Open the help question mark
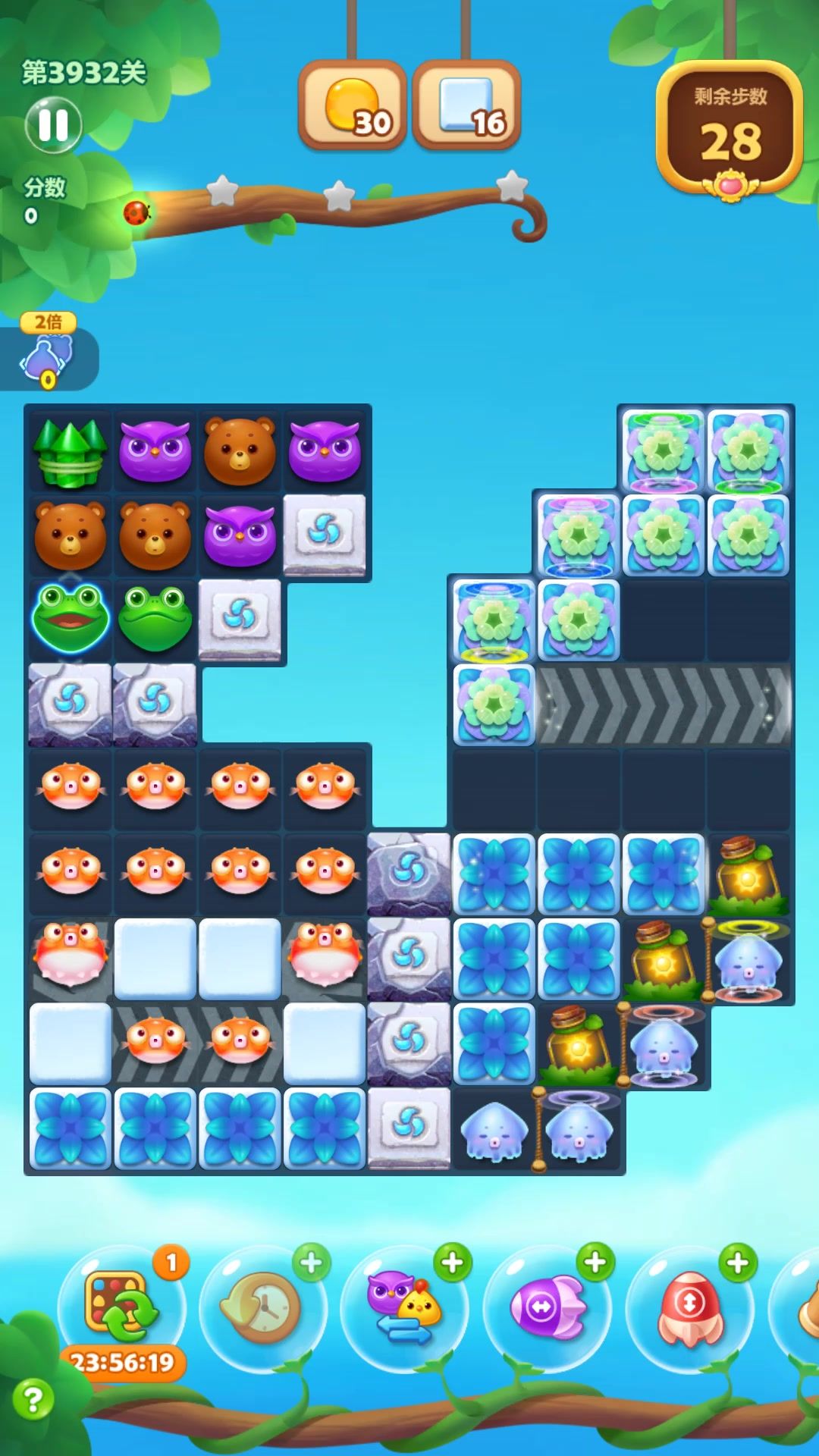819x1456 pixels. [x=33, y=1399]
